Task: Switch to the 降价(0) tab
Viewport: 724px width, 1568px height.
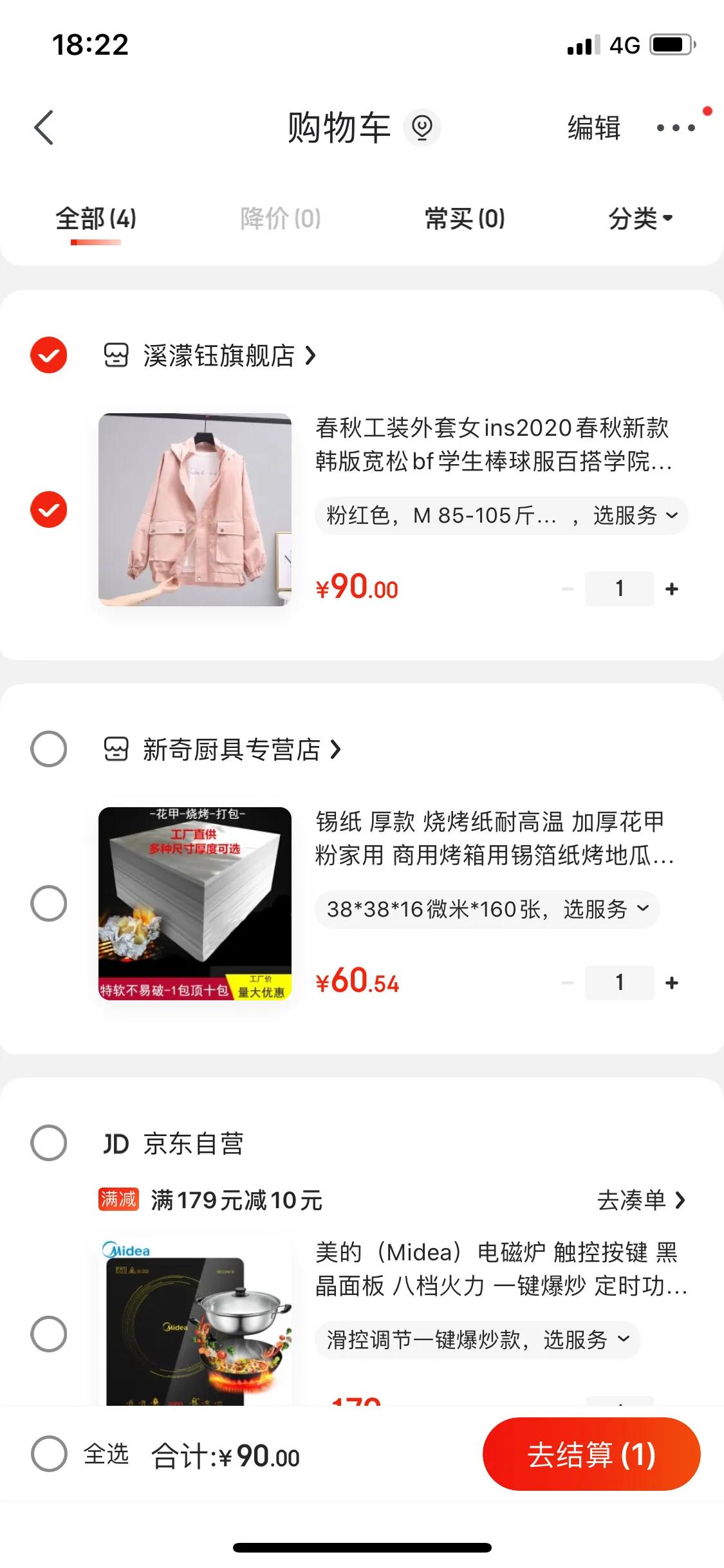Action: [280, 219]
